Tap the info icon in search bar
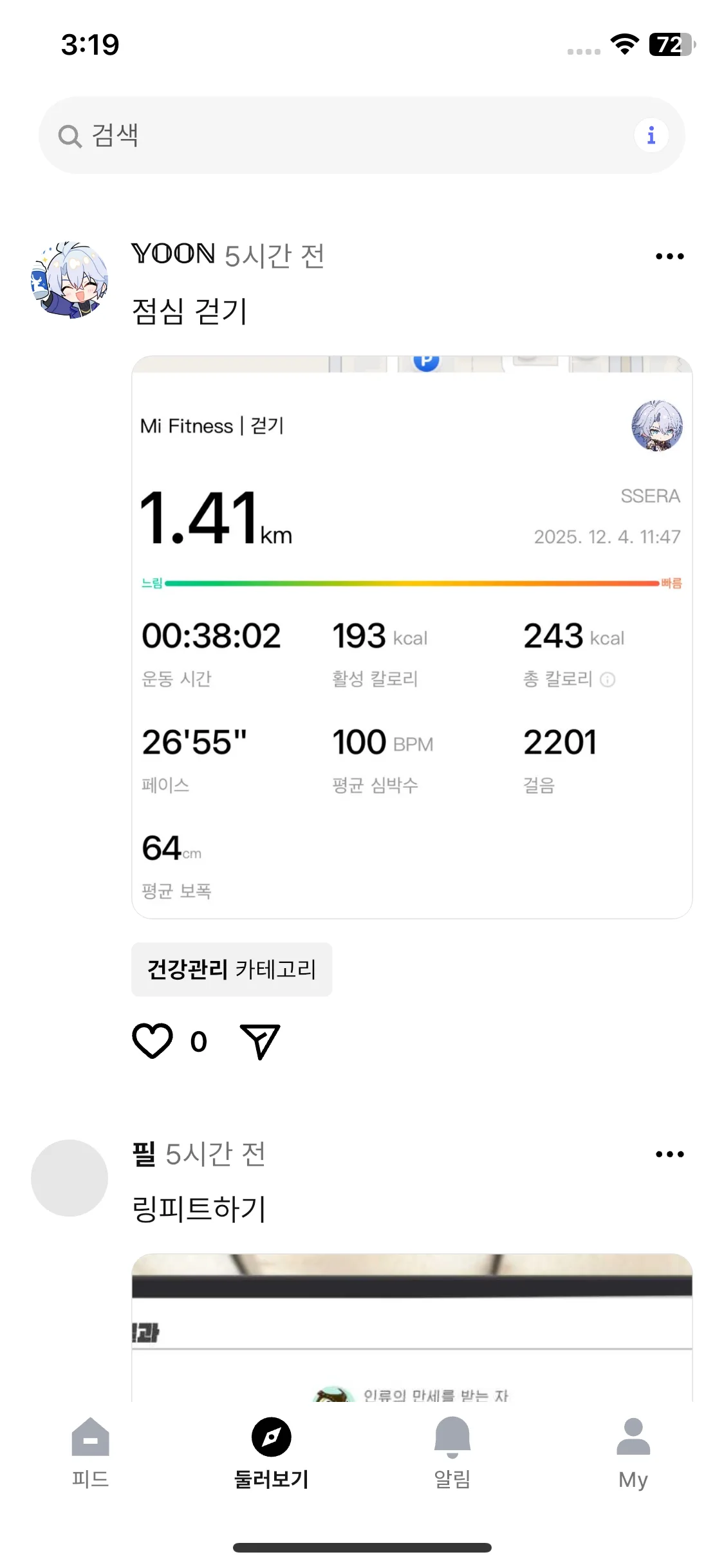 pos(651,135)
